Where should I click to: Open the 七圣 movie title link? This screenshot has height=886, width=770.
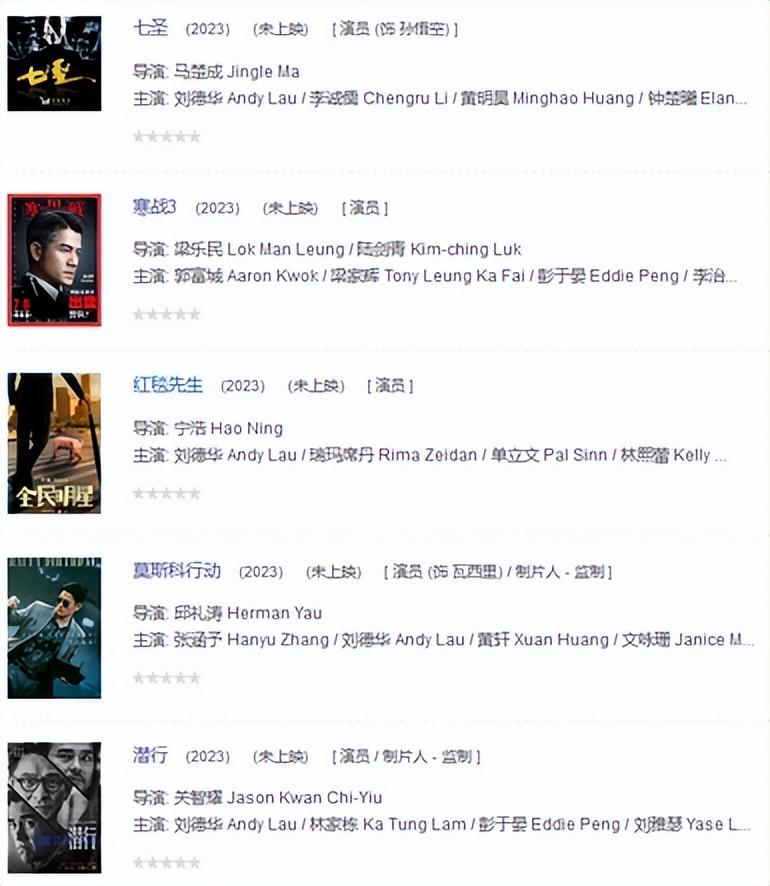(x=150, y=28)
